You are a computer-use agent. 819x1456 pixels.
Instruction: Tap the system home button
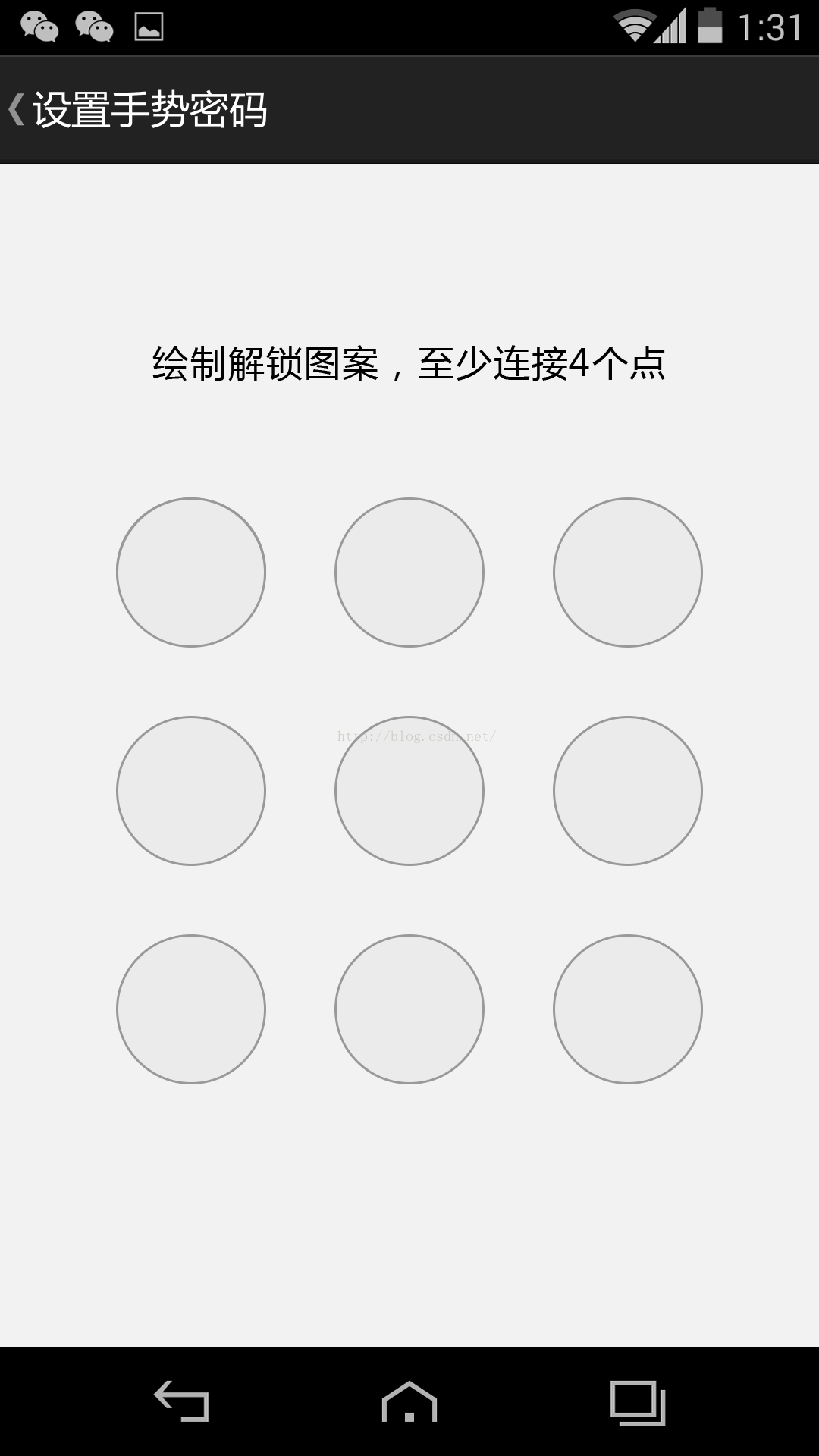(409, 1401)
